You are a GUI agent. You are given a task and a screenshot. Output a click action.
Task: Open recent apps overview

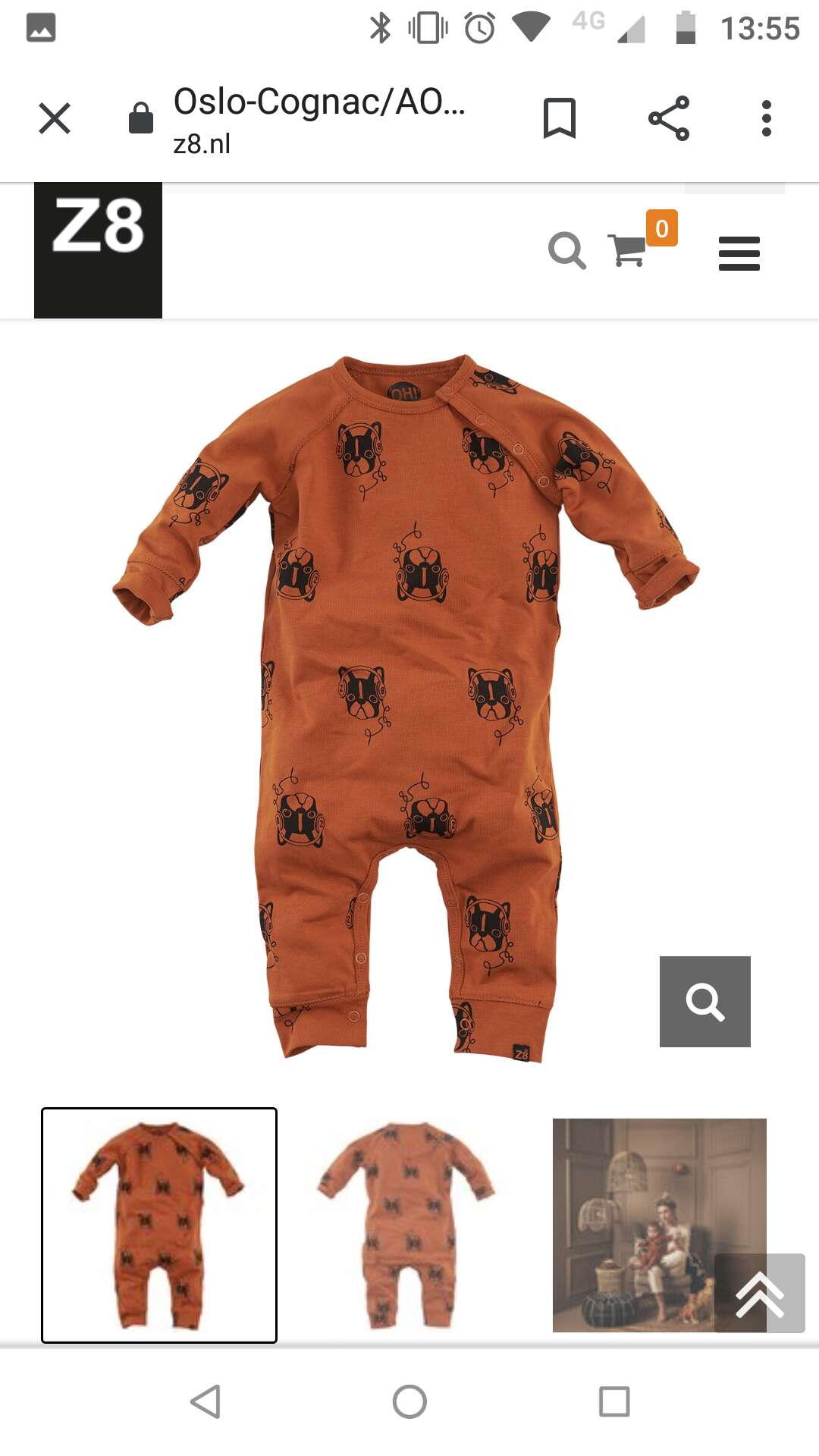tap(614, 1401)
